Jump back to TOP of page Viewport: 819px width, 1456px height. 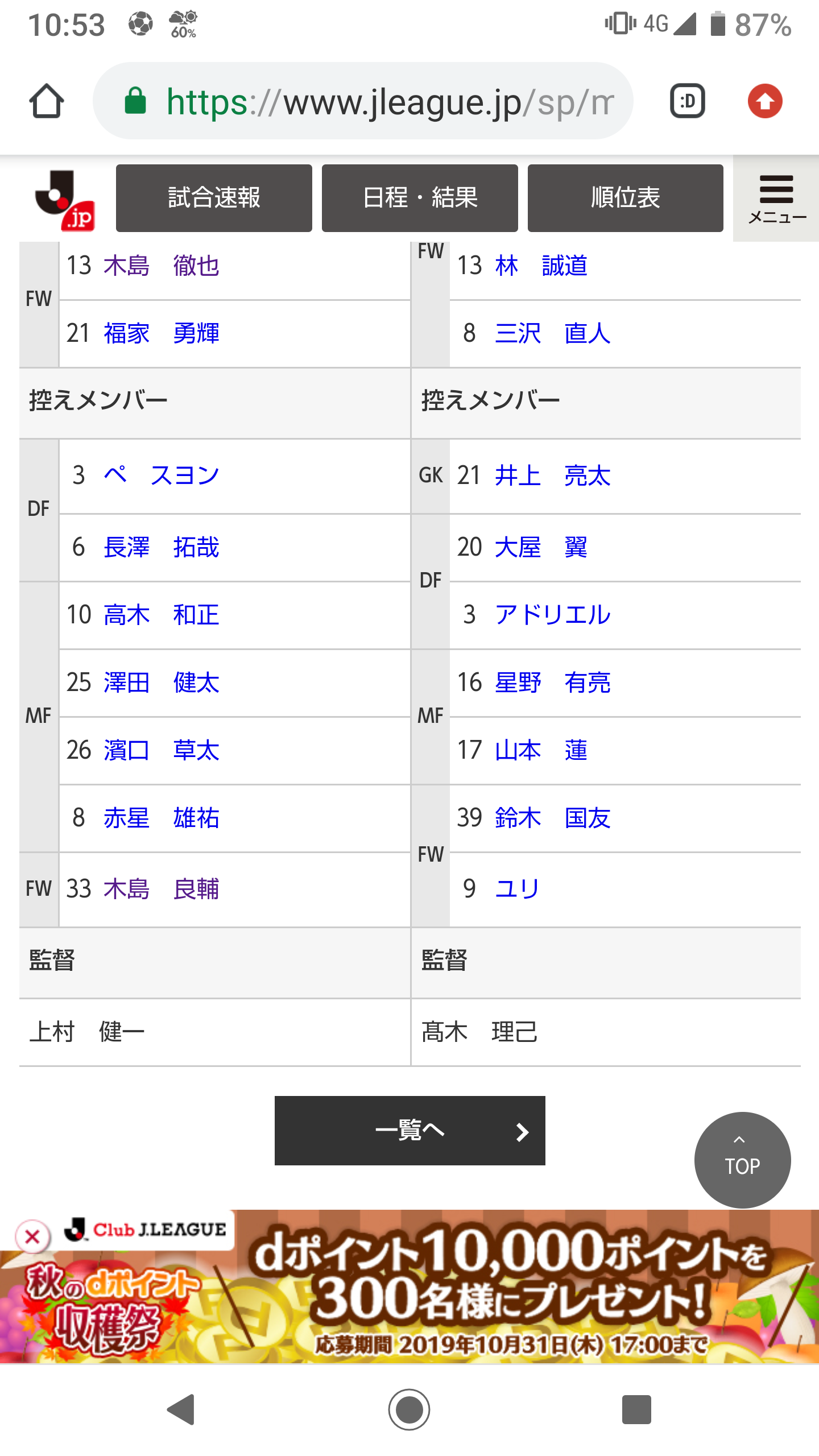click(742, 1160)
